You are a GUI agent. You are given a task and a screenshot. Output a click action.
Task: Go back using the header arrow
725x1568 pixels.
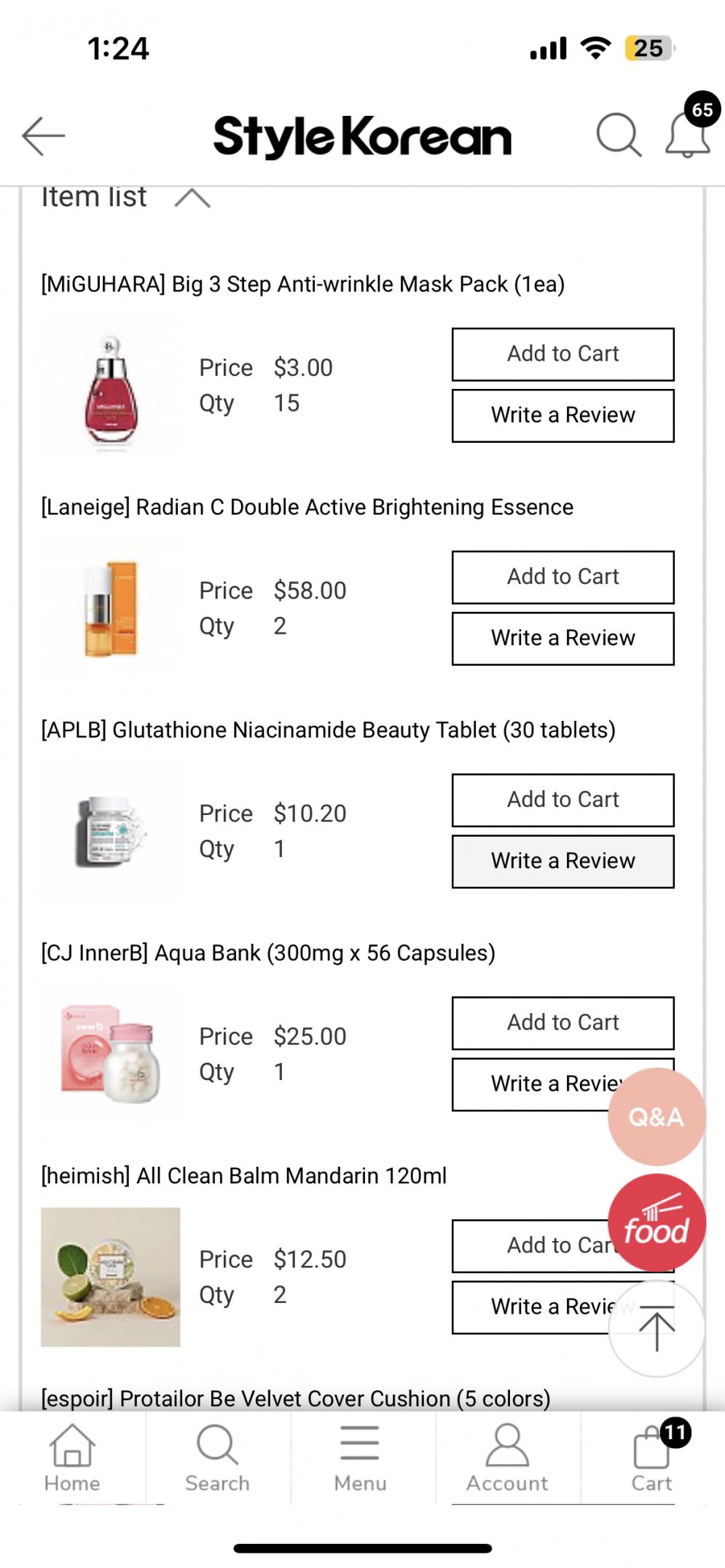point(44,136)
